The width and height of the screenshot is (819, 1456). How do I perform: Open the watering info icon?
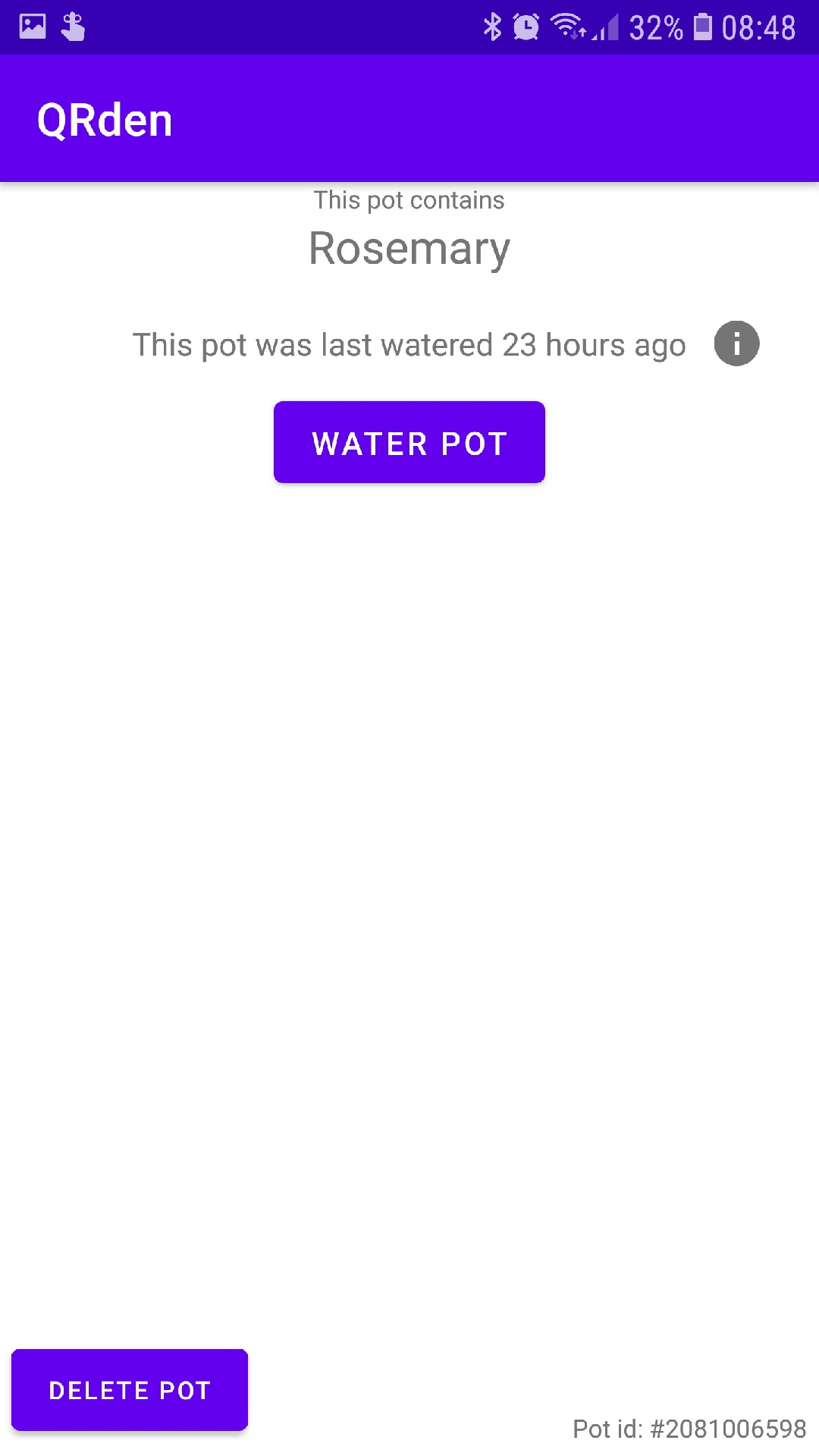tap(736, 344)
